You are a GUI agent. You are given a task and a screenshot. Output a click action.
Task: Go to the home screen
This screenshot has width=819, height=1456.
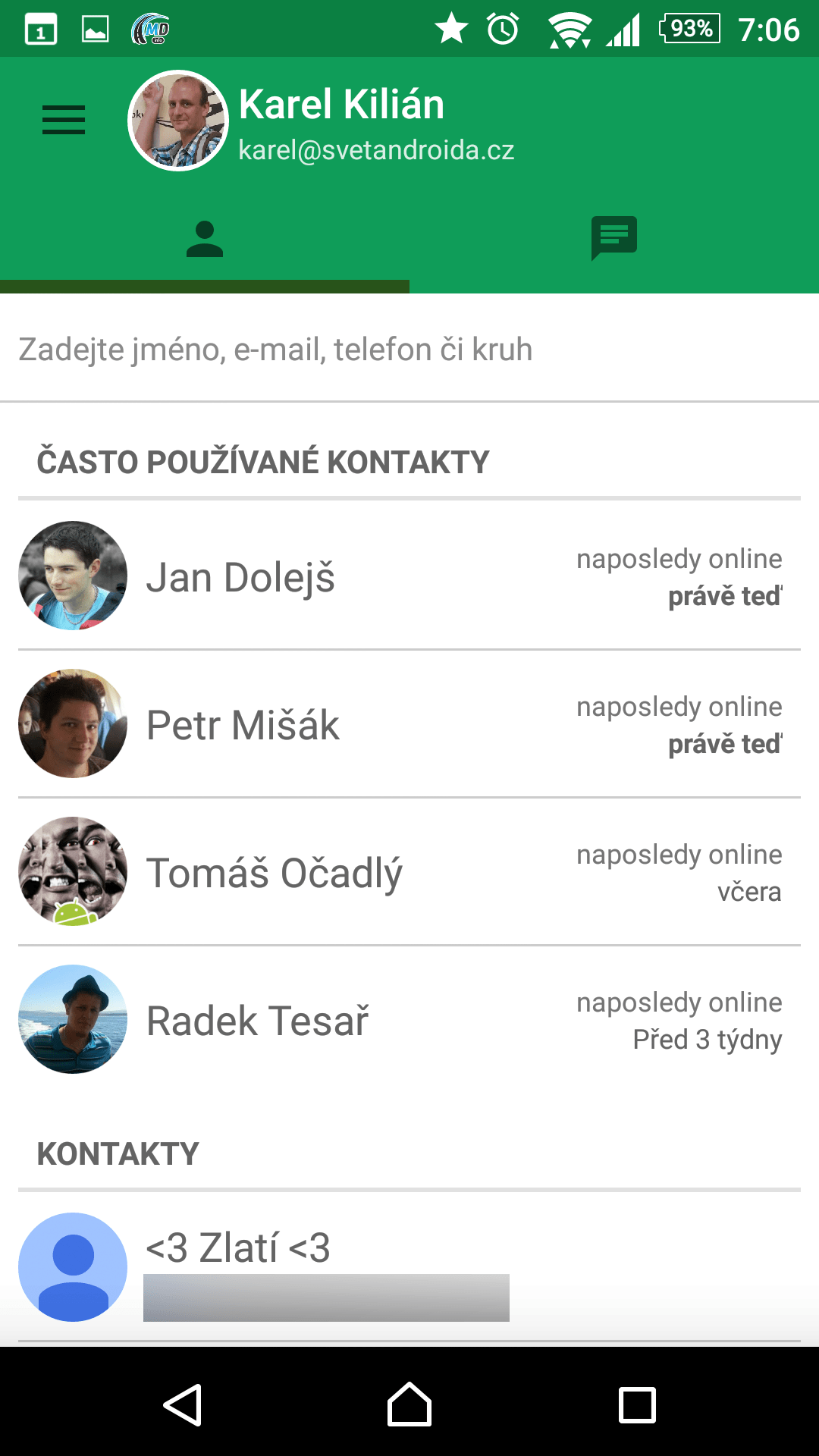pos(409,1405)
